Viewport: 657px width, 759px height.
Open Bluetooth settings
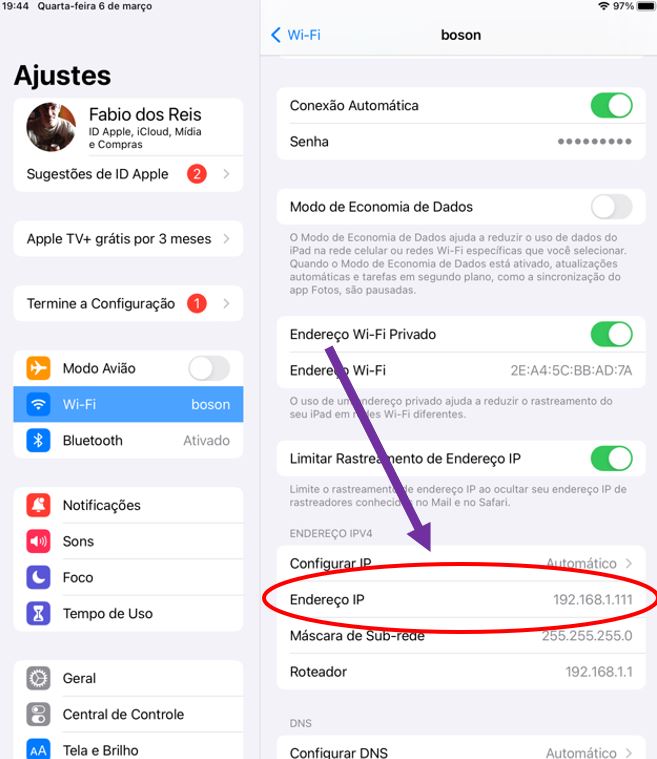coord(128,440)
